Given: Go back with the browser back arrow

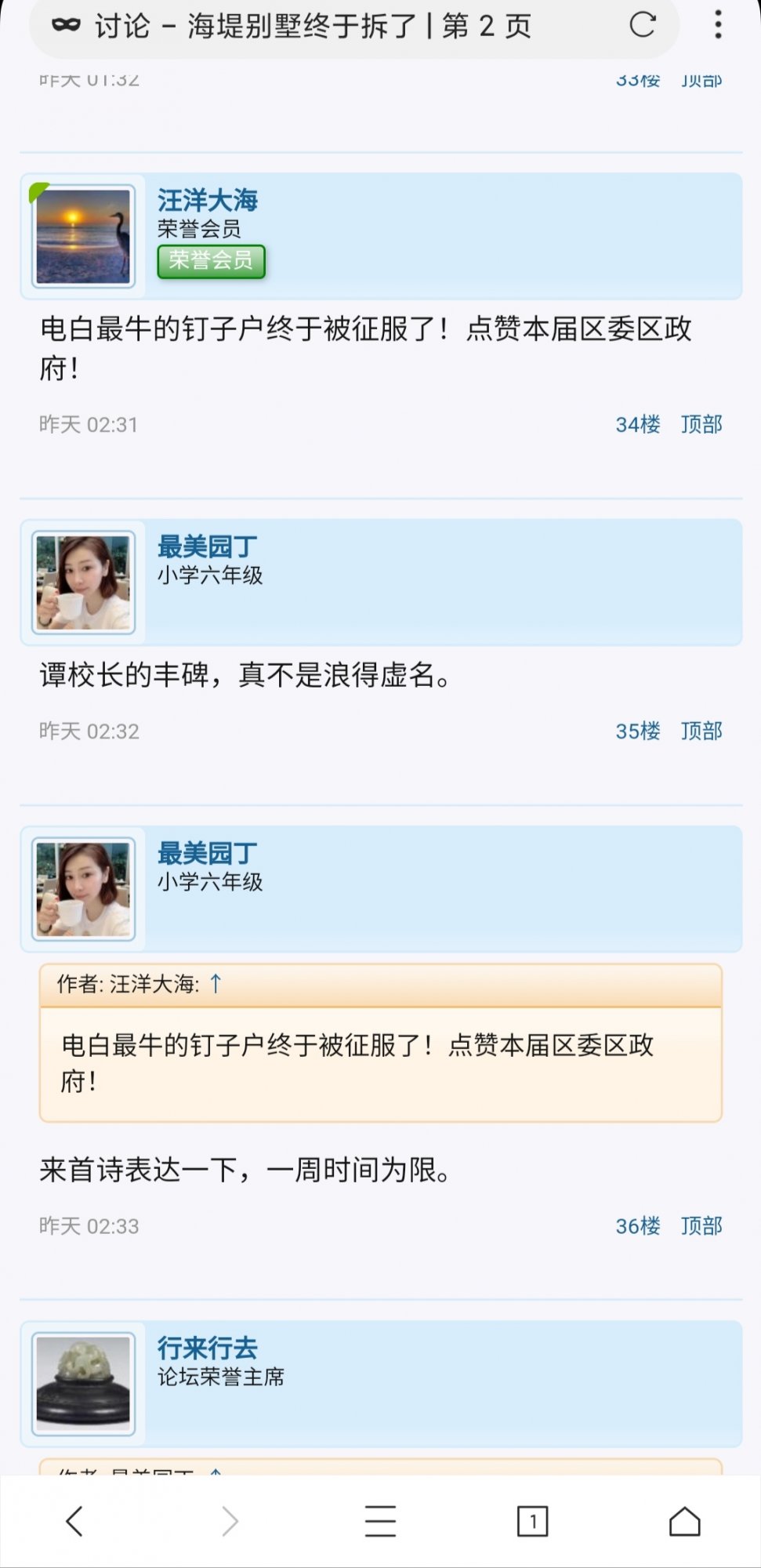Looking at the screenshot, I should (74, 1521).
